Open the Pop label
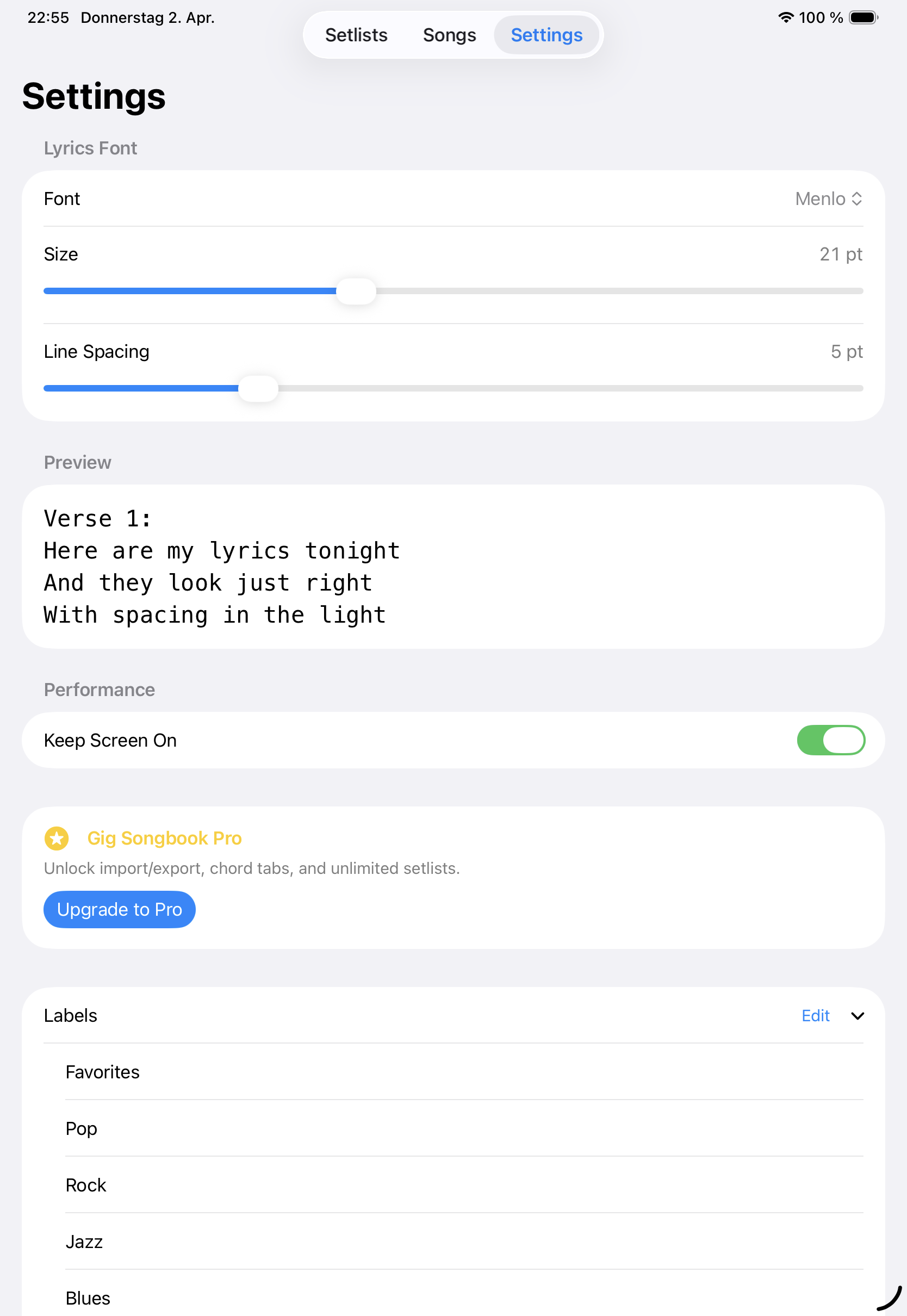The image size is (907, 1316). (x=81, y=1128)
